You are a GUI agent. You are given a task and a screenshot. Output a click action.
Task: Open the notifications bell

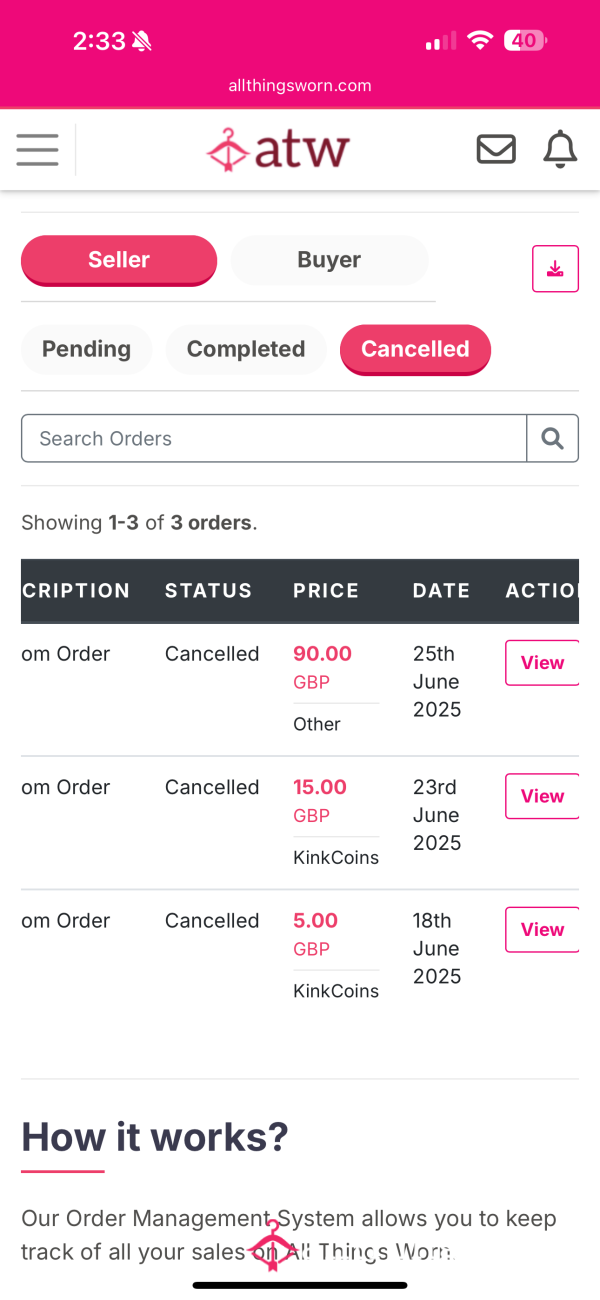click(x=560, y=150)
